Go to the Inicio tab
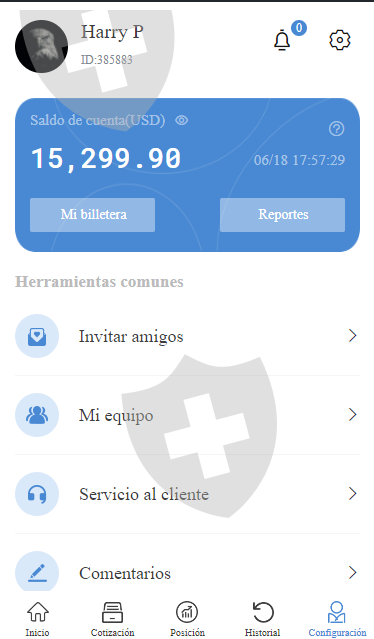Screen dimensions: 374x639 point(37,619)
